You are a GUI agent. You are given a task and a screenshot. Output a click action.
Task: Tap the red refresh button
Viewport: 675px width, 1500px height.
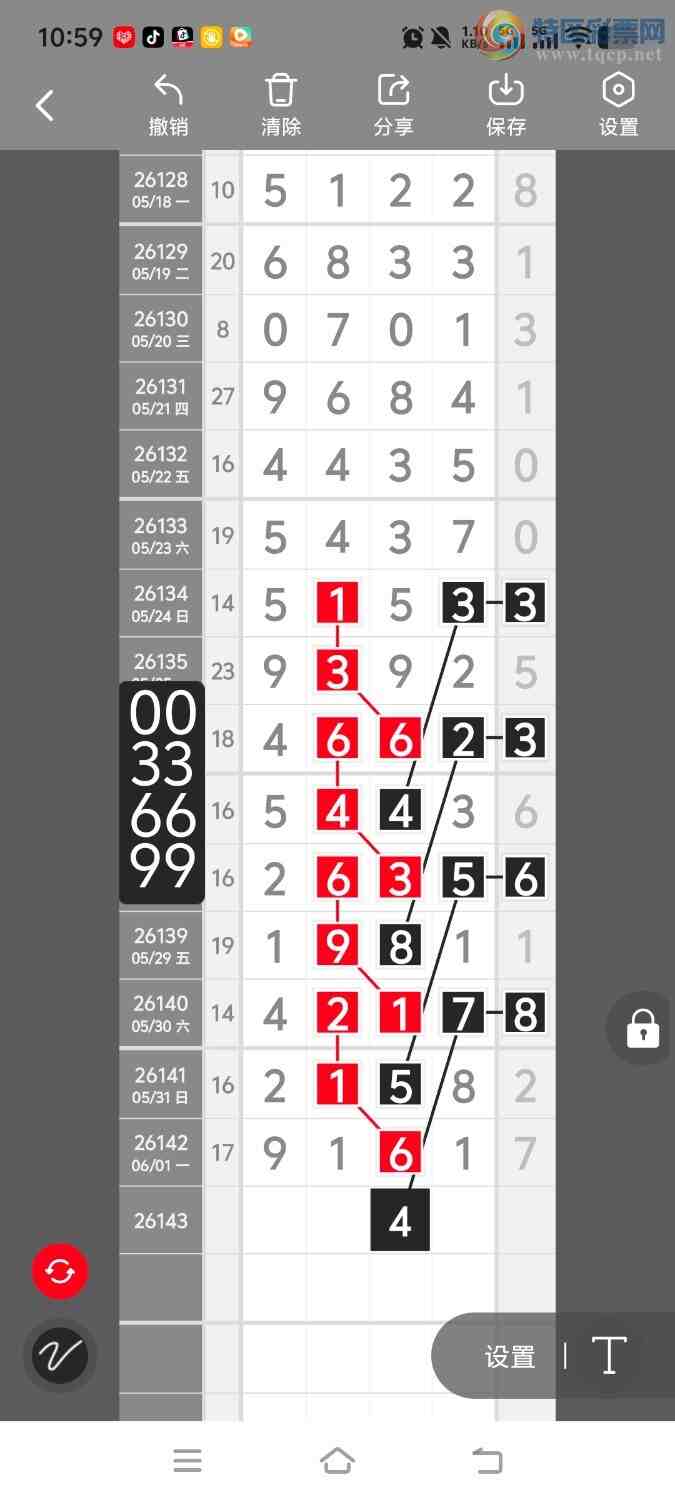tap(60, 1272)
